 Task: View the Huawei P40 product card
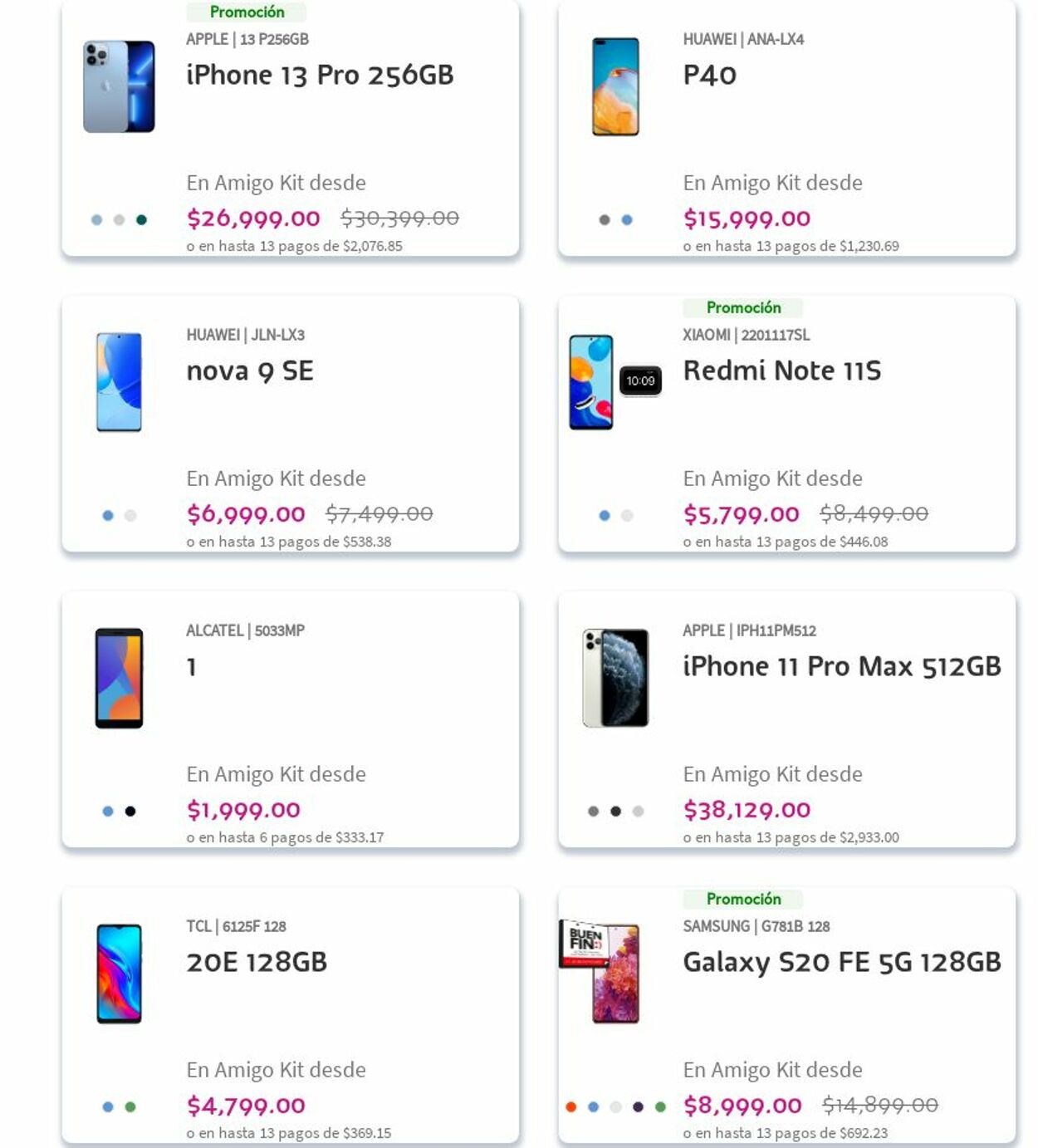tap(709, 75)
